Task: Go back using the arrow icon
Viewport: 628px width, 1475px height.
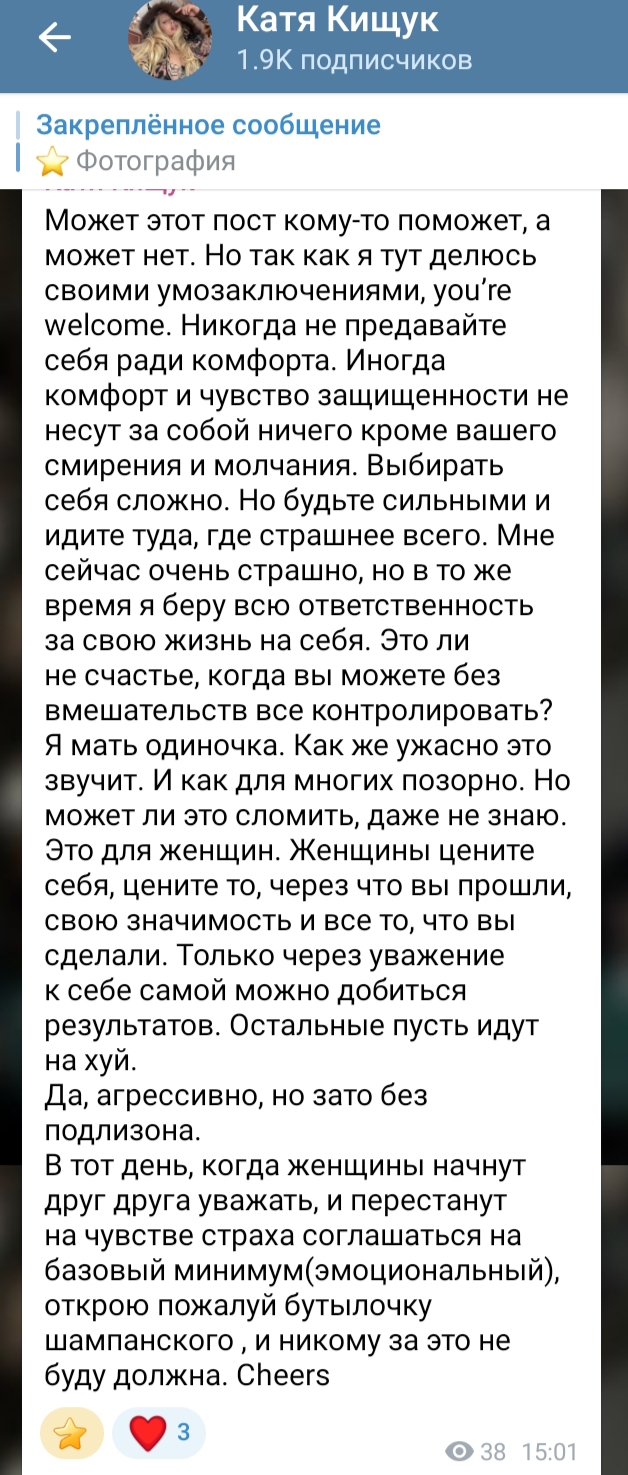Action: (x=55, y=38)
